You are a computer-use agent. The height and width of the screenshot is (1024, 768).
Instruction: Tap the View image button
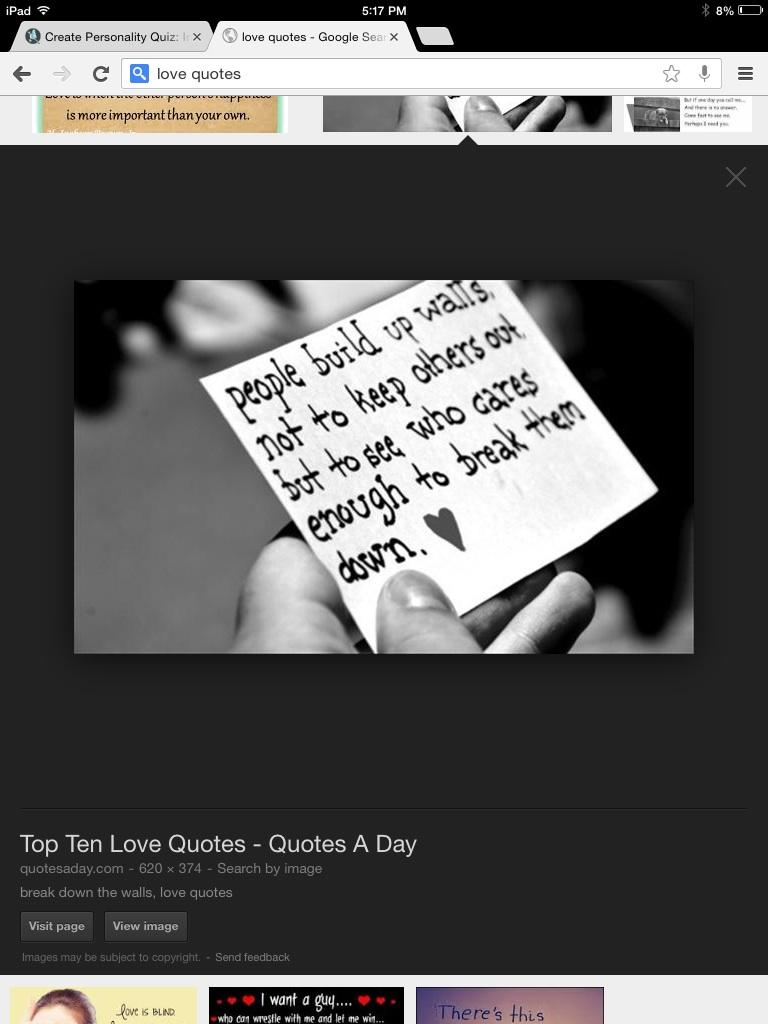(145, 926)
